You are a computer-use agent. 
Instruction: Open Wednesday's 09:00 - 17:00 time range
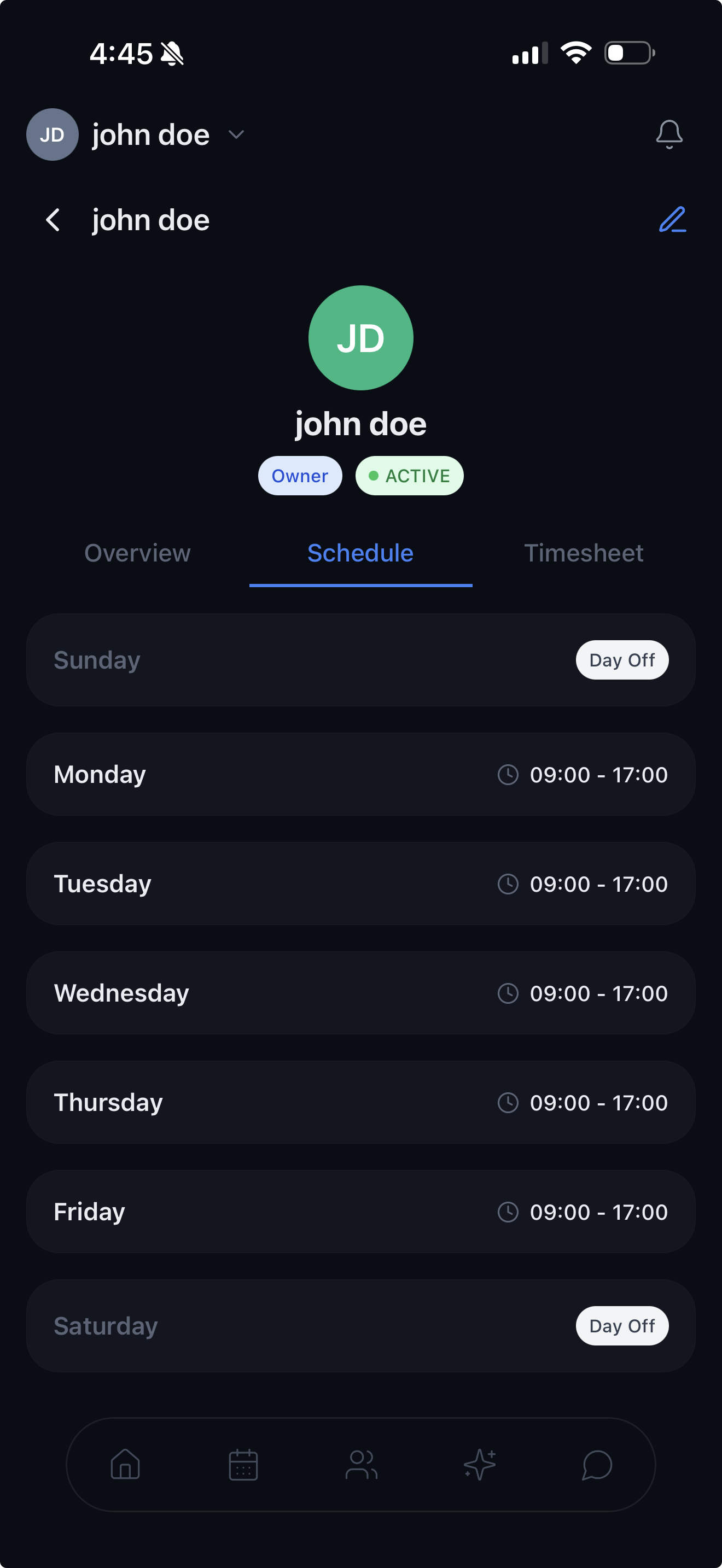coord(599,993)
